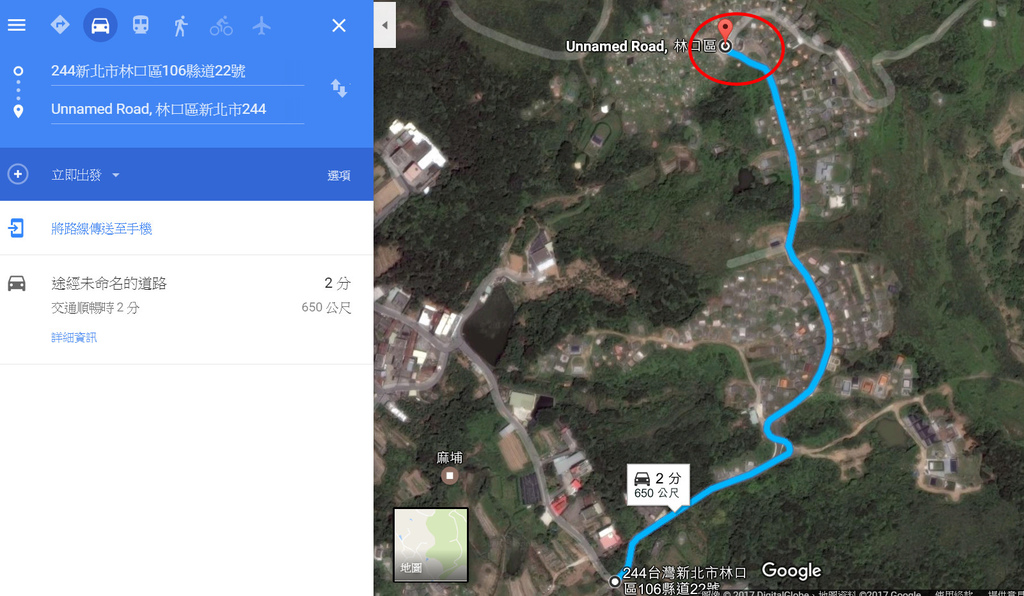1024x596 pixels.
Task: Add another destination stop
Action: pos(17,175)
